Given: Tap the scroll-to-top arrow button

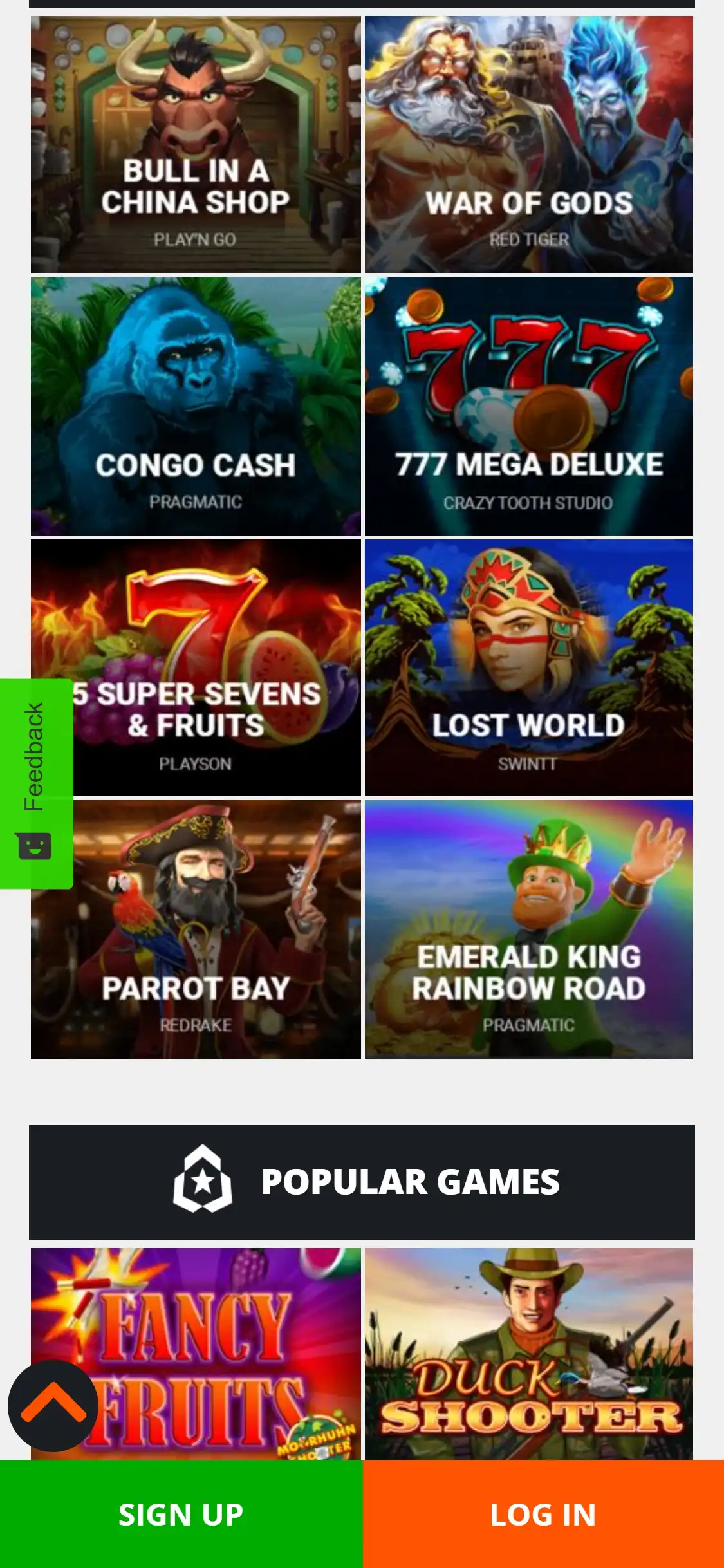Looking at the screenshot, I should pyautogui.click(x=53, y=1406).
